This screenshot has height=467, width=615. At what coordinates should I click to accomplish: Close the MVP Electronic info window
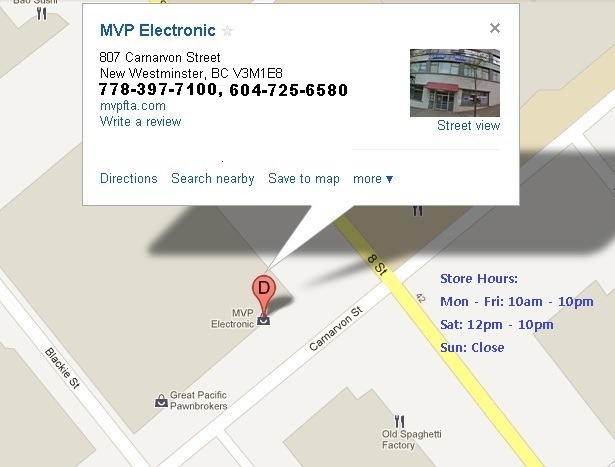click(494, 29)
